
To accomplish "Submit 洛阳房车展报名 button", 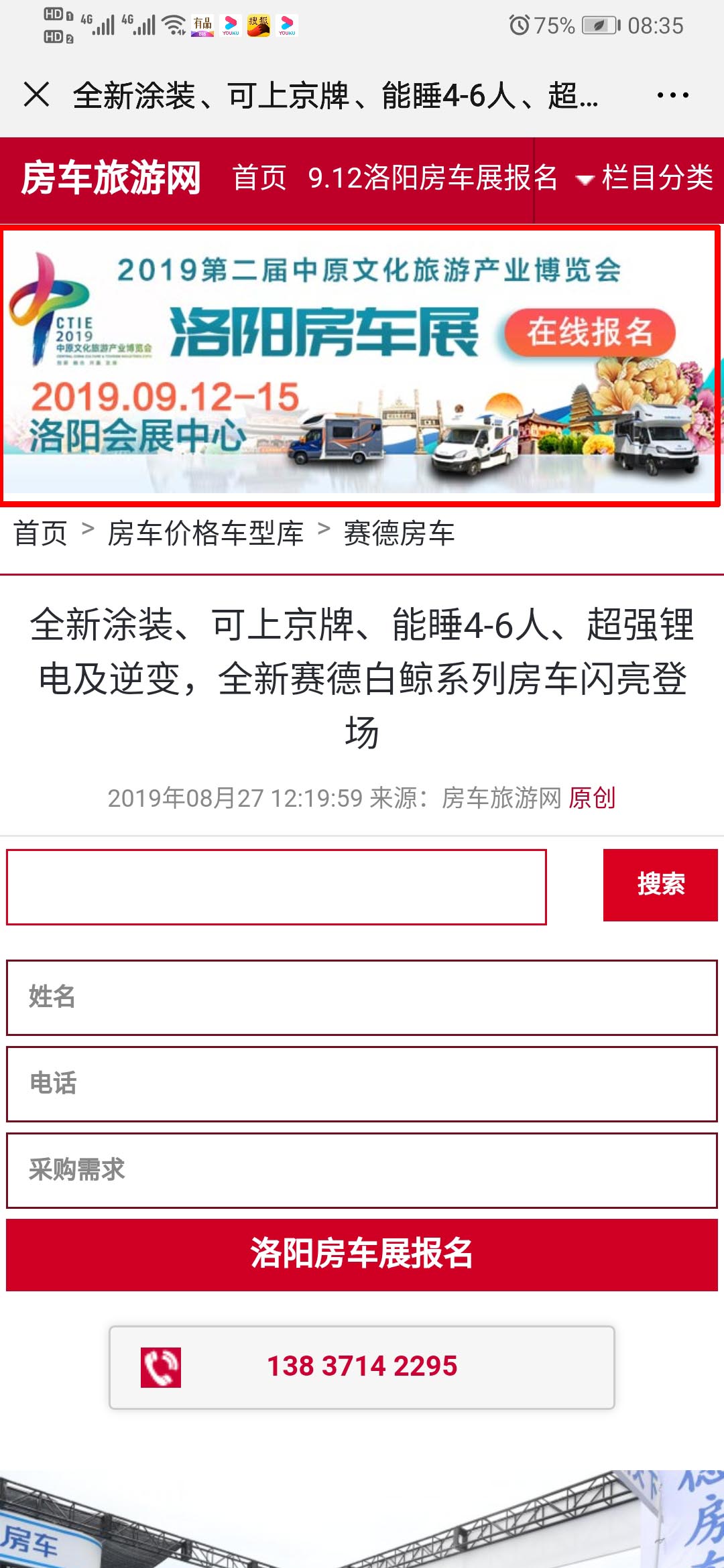I will coord(362,1254).
